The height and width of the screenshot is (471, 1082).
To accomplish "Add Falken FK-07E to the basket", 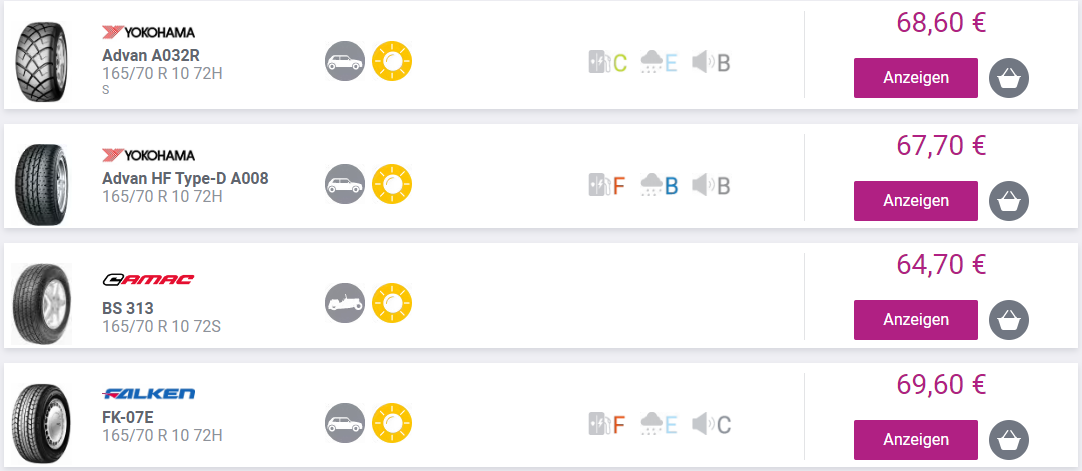I will click(1008, 440).
